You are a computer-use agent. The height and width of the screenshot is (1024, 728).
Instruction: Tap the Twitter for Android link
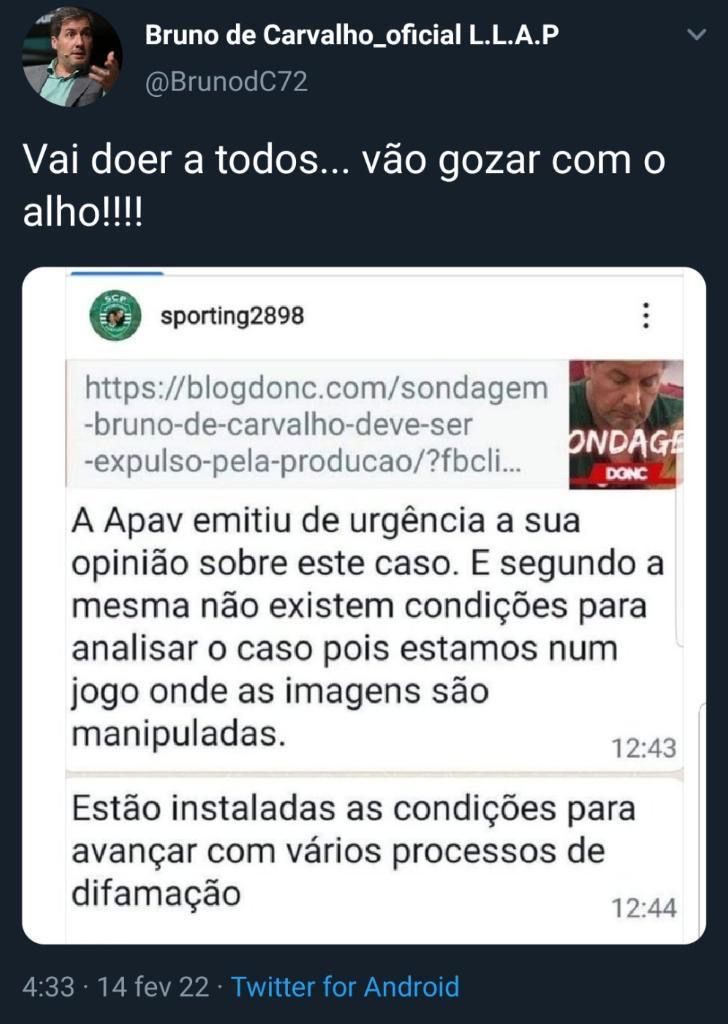click(345, 987)
